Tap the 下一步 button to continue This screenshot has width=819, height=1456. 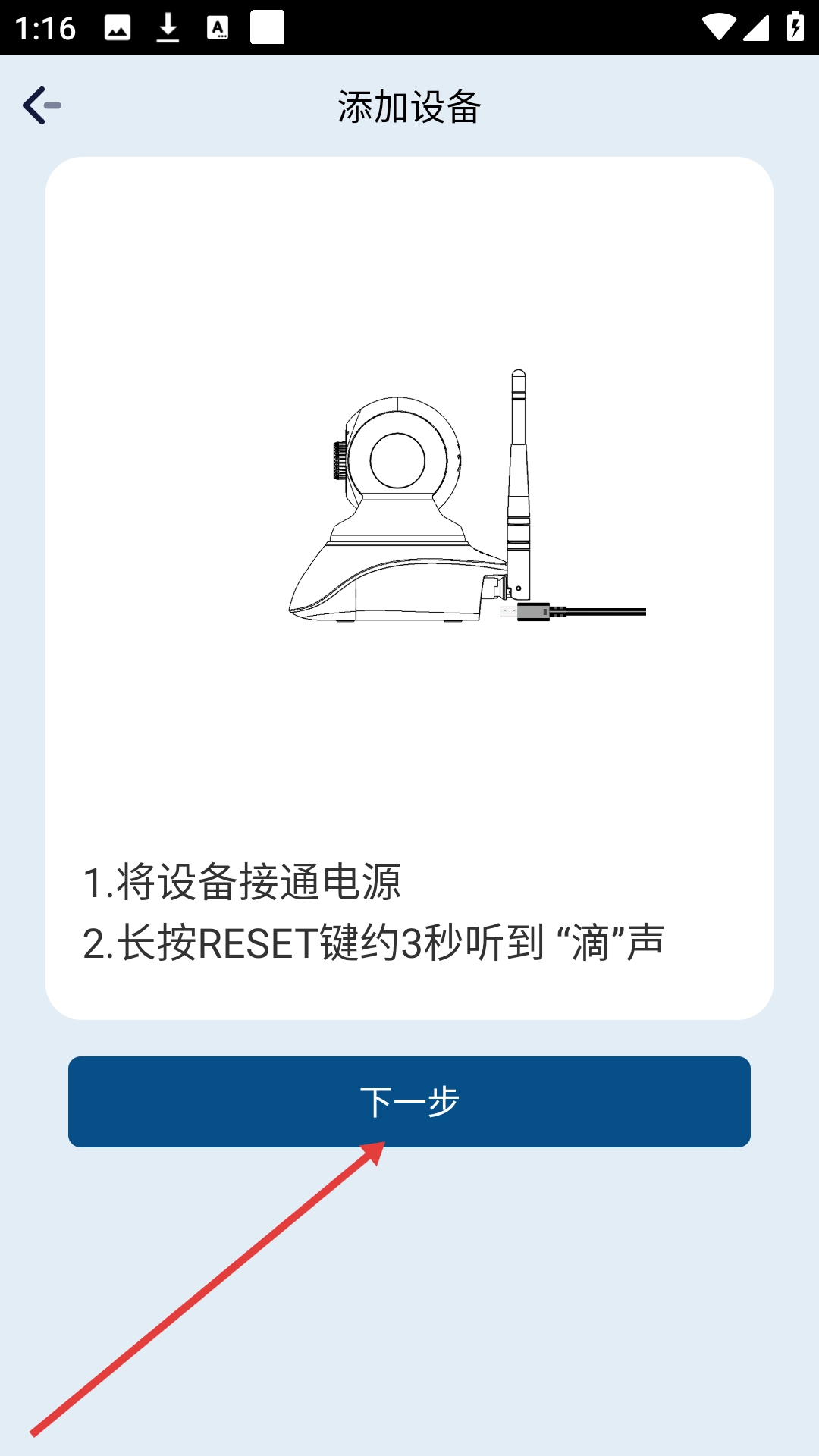(x=409, y=1101)
